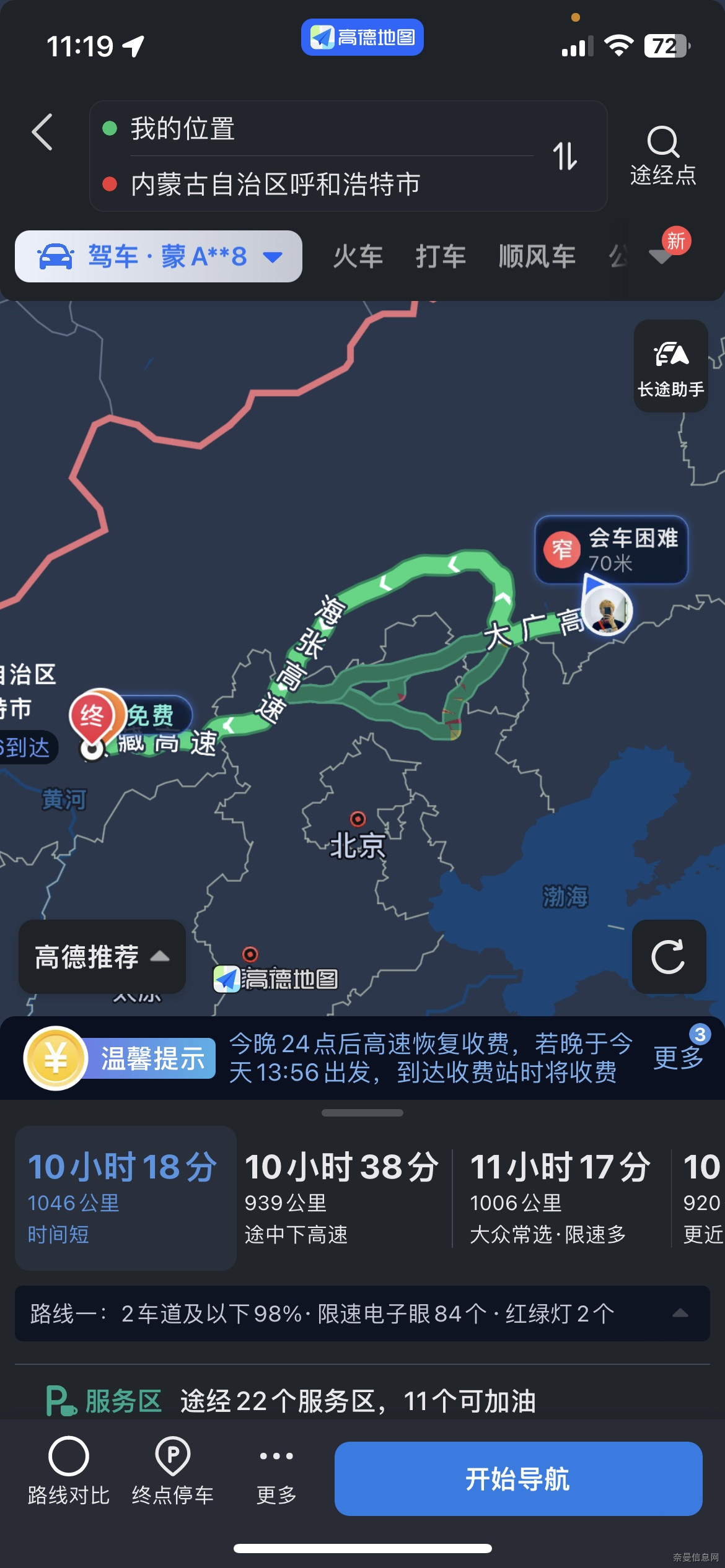Edit destination 内蒙古自治区呼和浩特市
Viewport: 725px width, 1568px height.
[275, 184]
